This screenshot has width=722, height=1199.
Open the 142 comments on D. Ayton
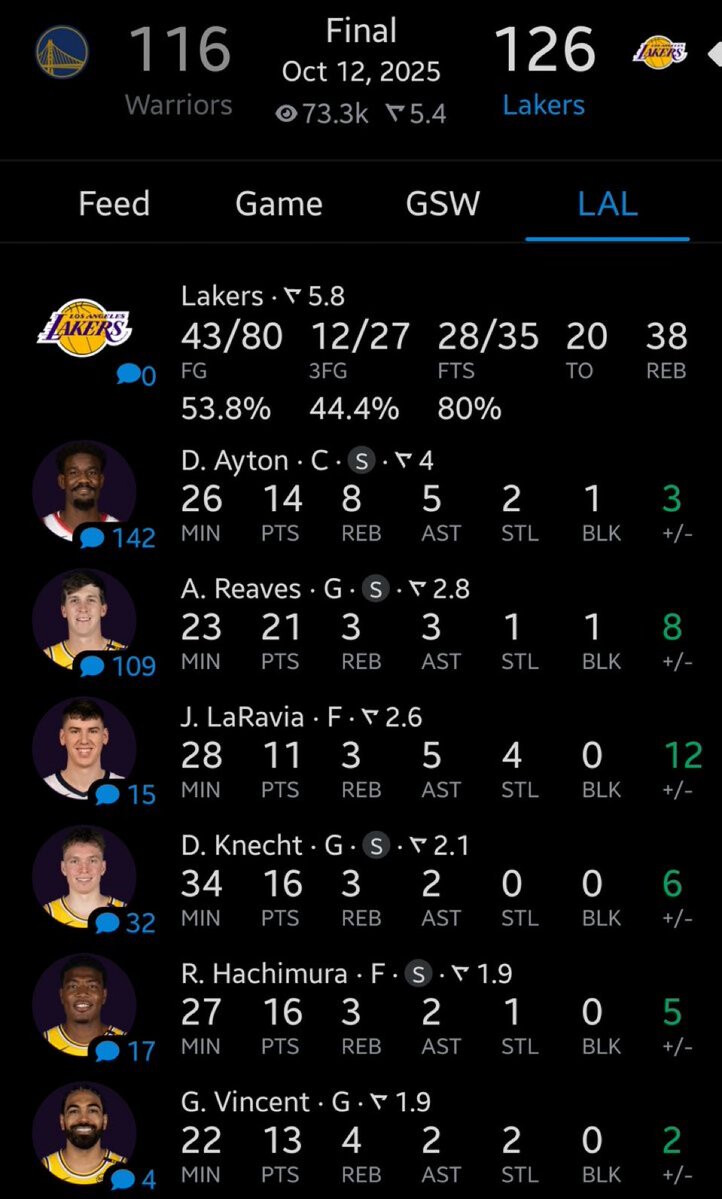click(x=118, y=538)
